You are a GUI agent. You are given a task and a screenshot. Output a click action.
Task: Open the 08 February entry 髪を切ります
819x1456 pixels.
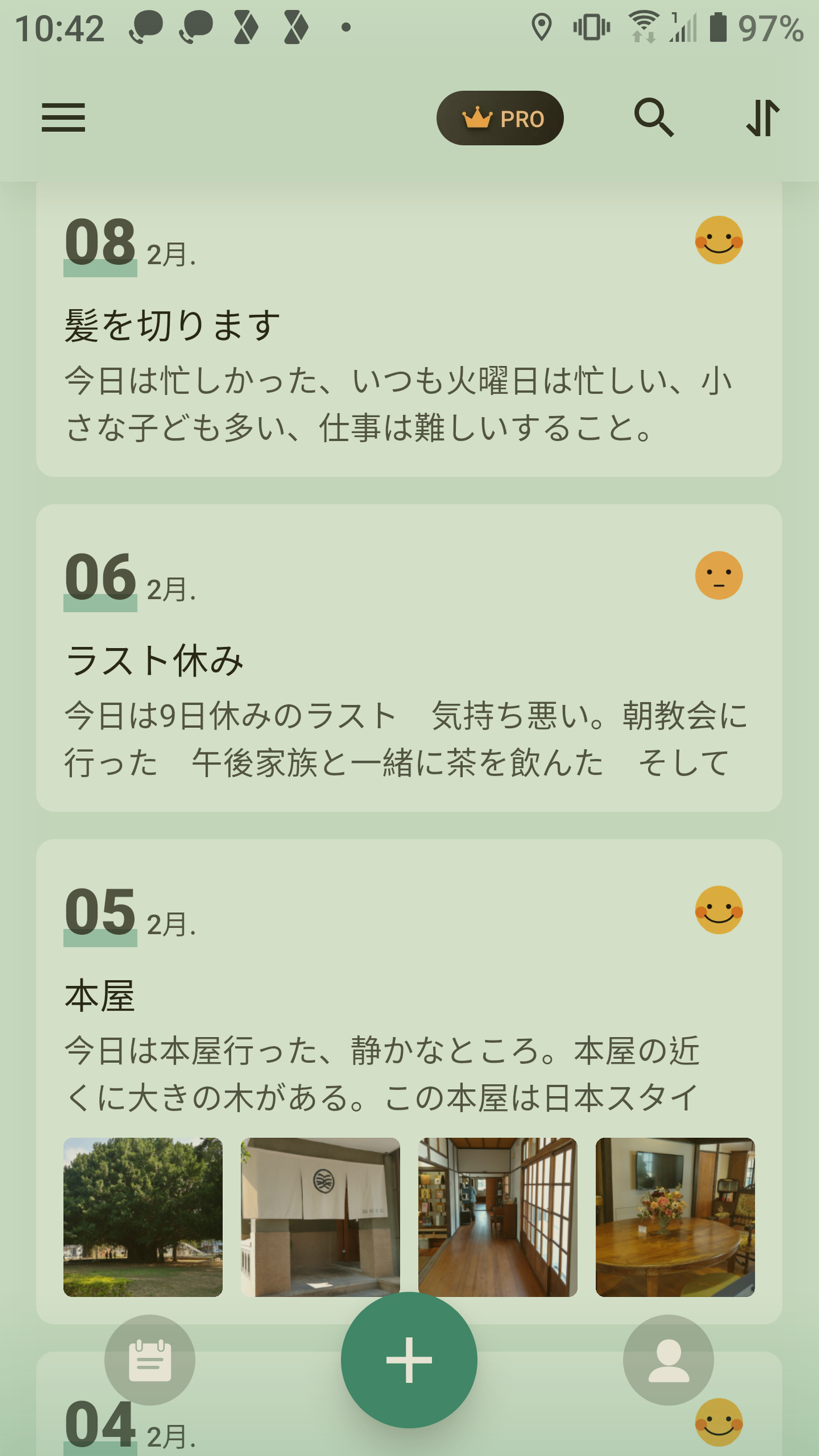pos(409,329)
